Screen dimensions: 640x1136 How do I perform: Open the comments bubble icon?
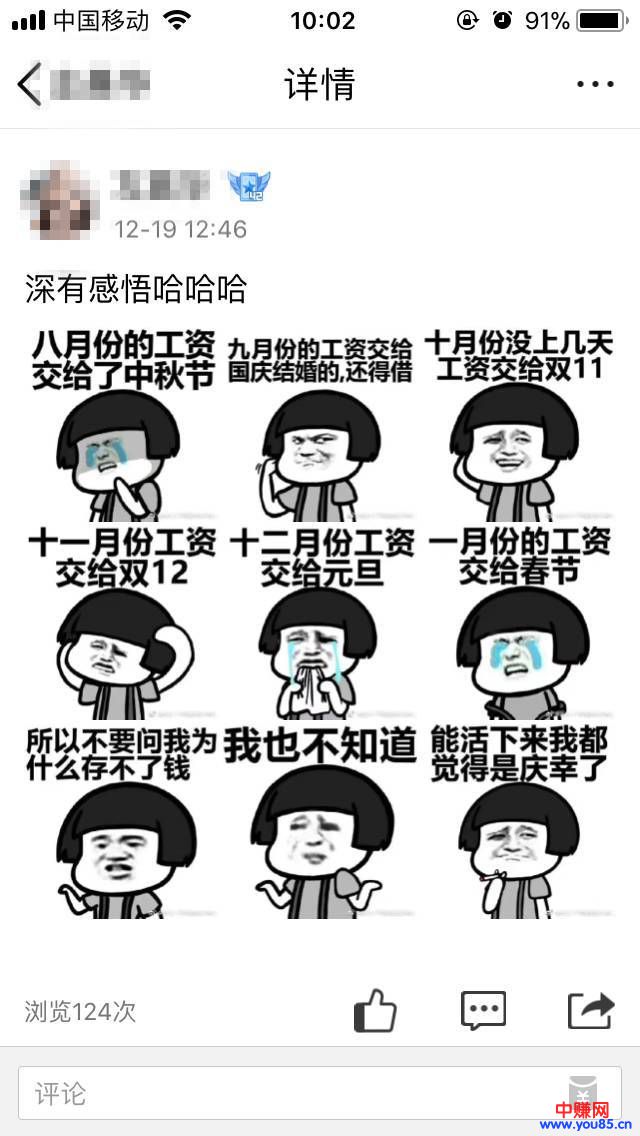(483, 1010)
